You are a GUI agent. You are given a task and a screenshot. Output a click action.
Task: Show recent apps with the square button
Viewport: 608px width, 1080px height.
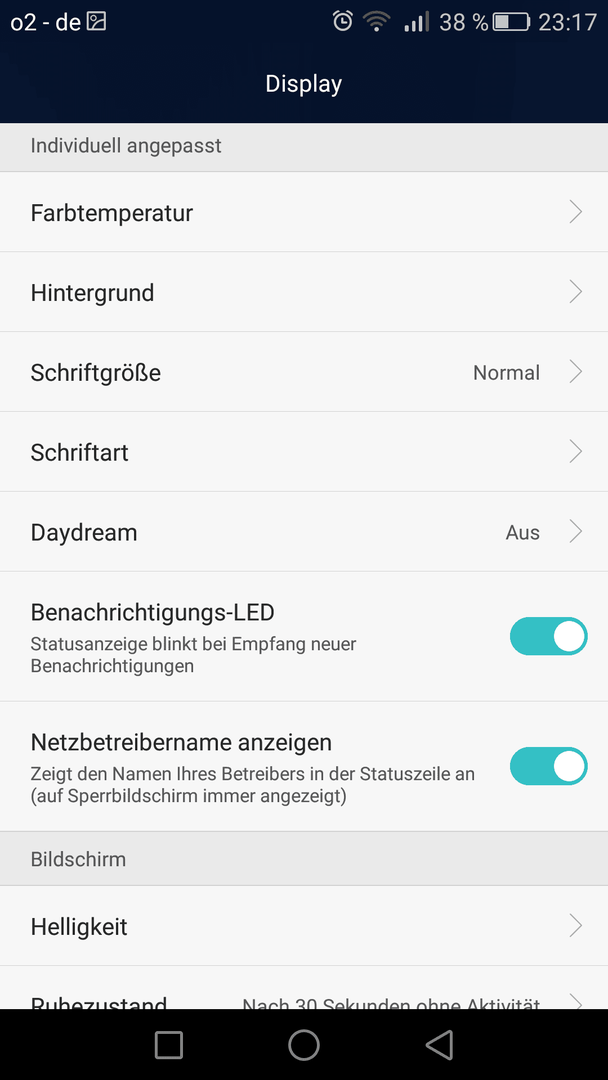pyautogui.click(x=169, y=1045)
